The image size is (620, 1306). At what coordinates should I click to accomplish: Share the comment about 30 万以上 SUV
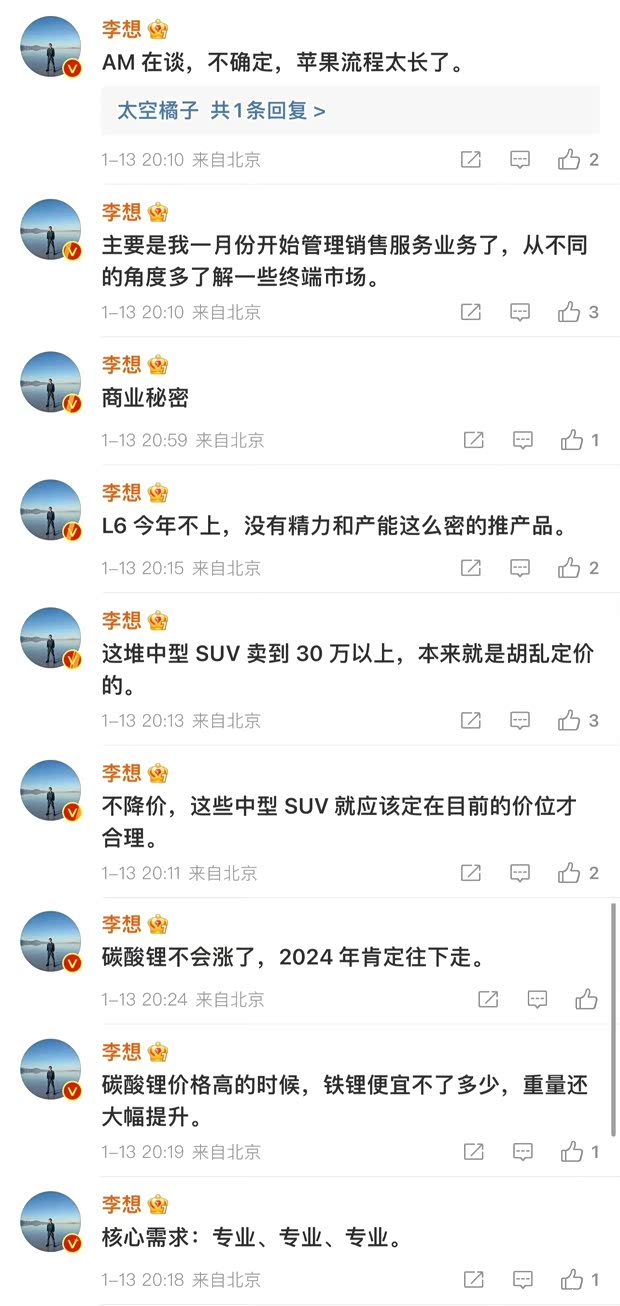471,720
